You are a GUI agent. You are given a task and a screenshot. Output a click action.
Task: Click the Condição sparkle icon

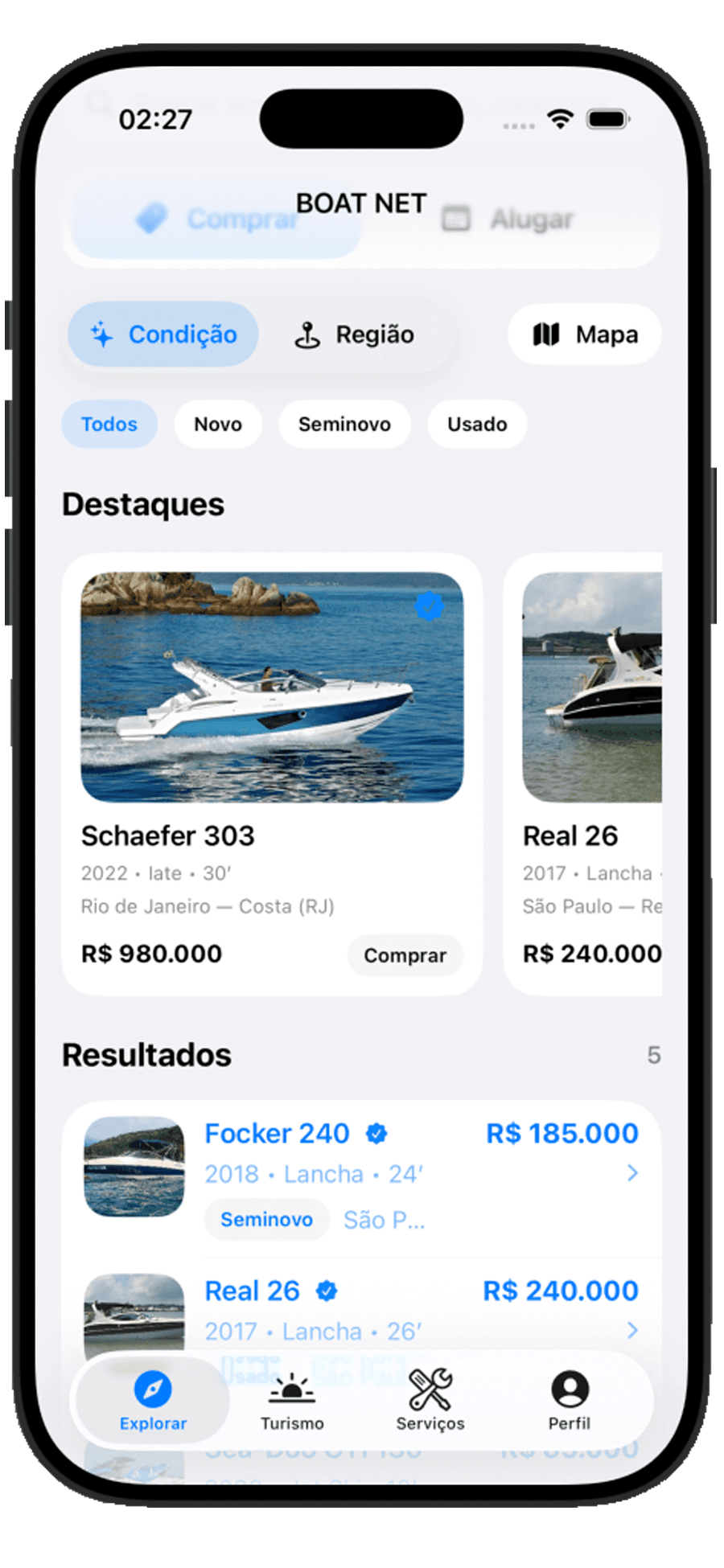pyautogui.click(x=102, y=335)
